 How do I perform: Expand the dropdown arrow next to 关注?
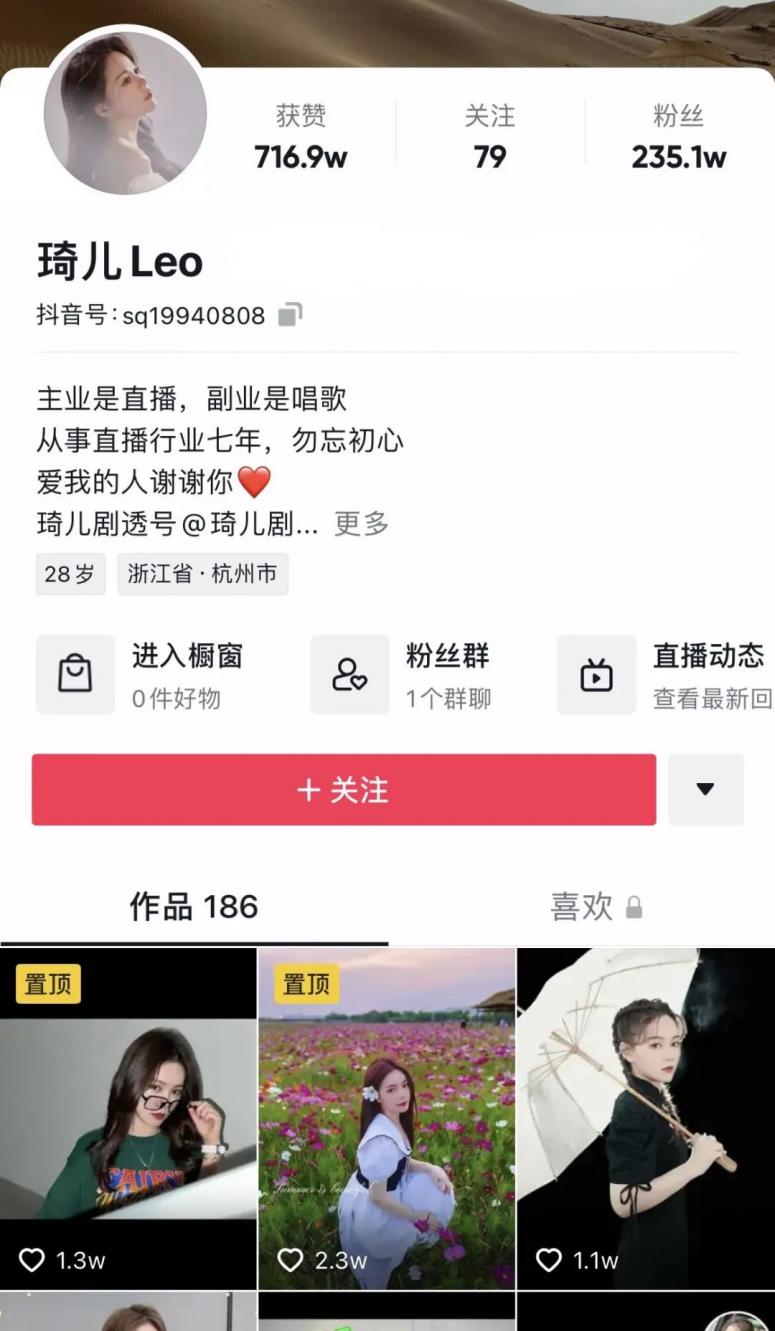pyautogui.click(x=705, y=790)
